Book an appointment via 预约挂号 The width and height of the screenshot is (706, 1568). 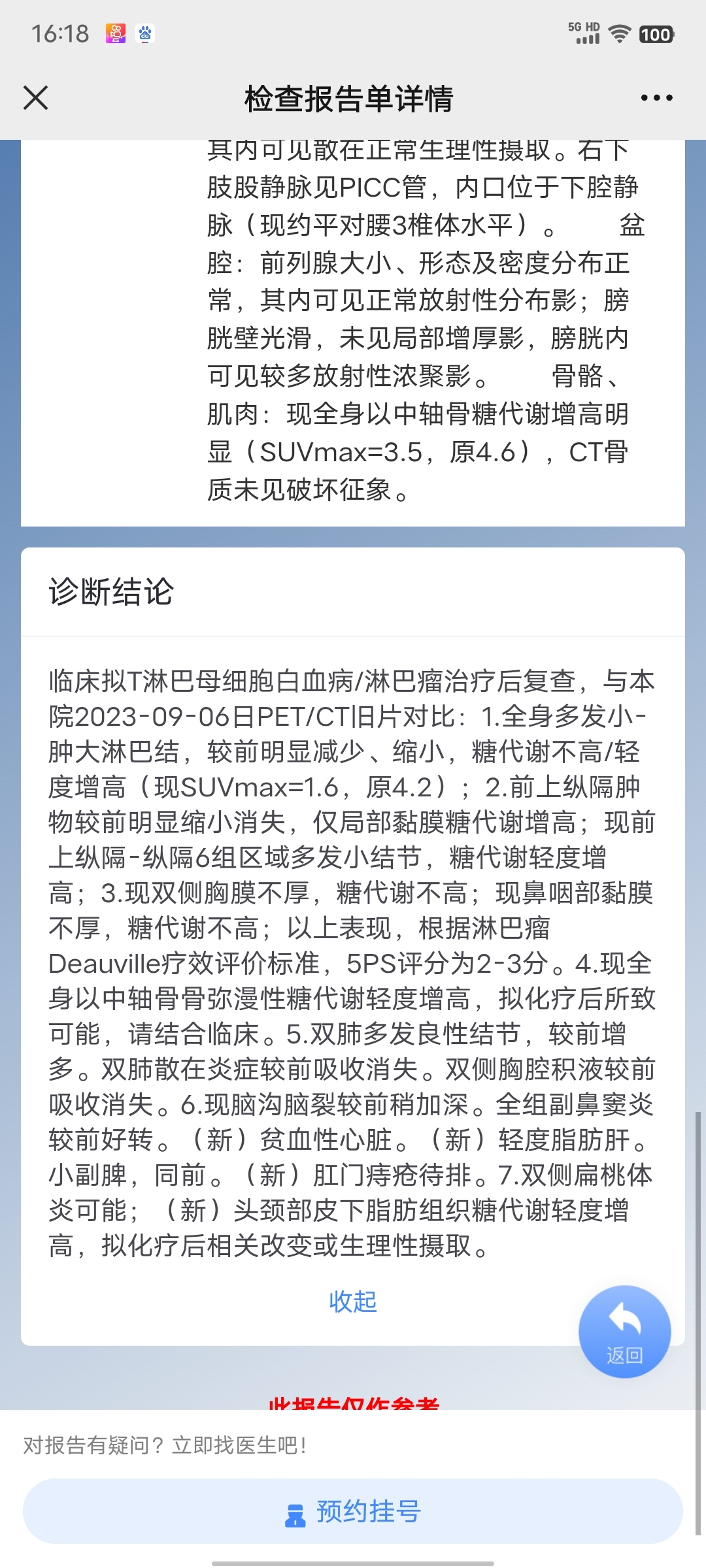coord(353,1511)
